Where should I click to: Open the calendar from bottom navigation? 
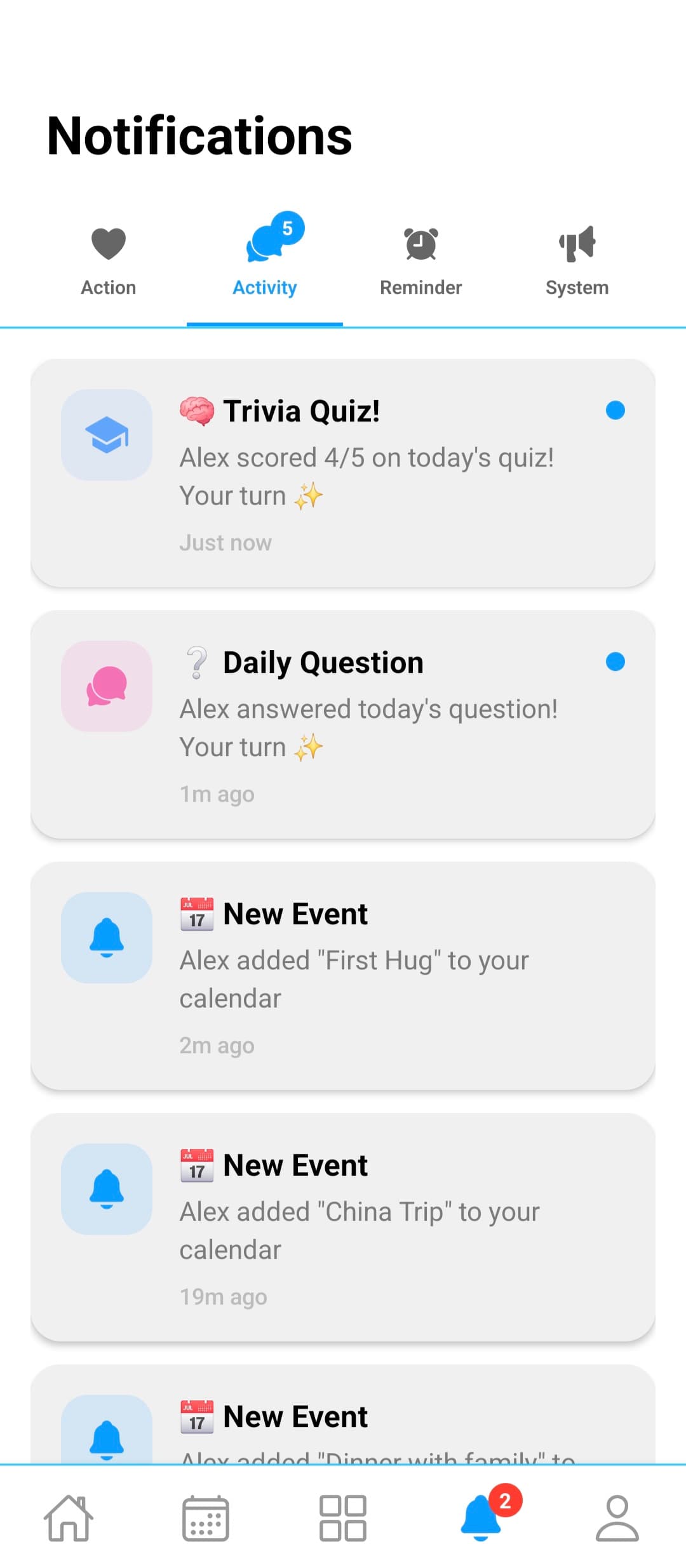(x=205, y=1517)
